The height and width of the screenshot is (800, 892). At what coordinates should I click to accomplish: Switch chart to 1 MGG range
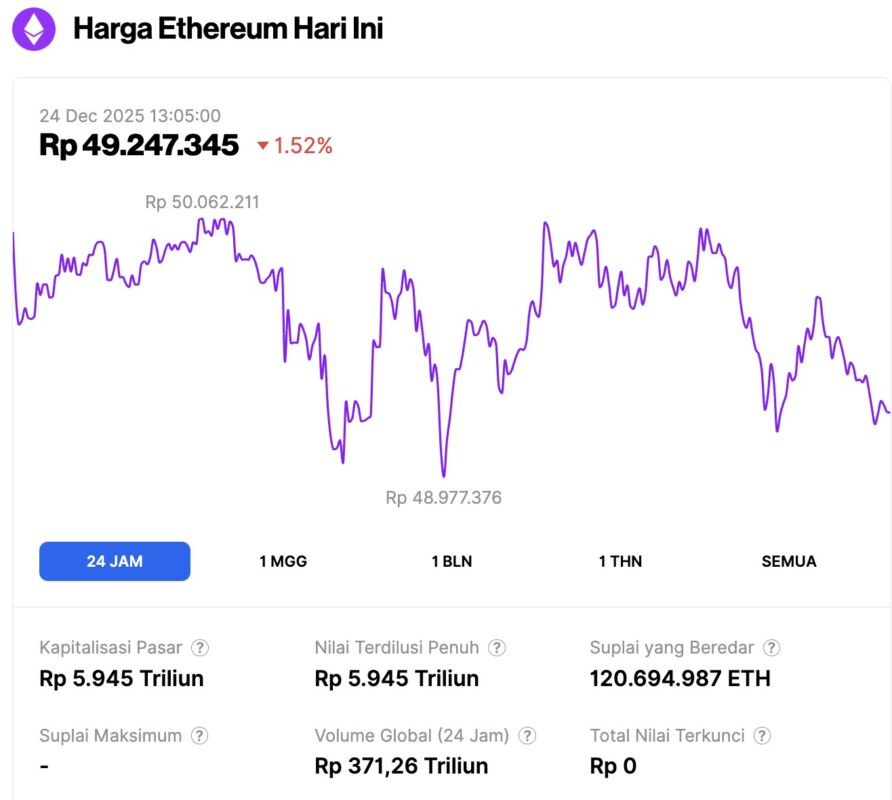point(283,561)
